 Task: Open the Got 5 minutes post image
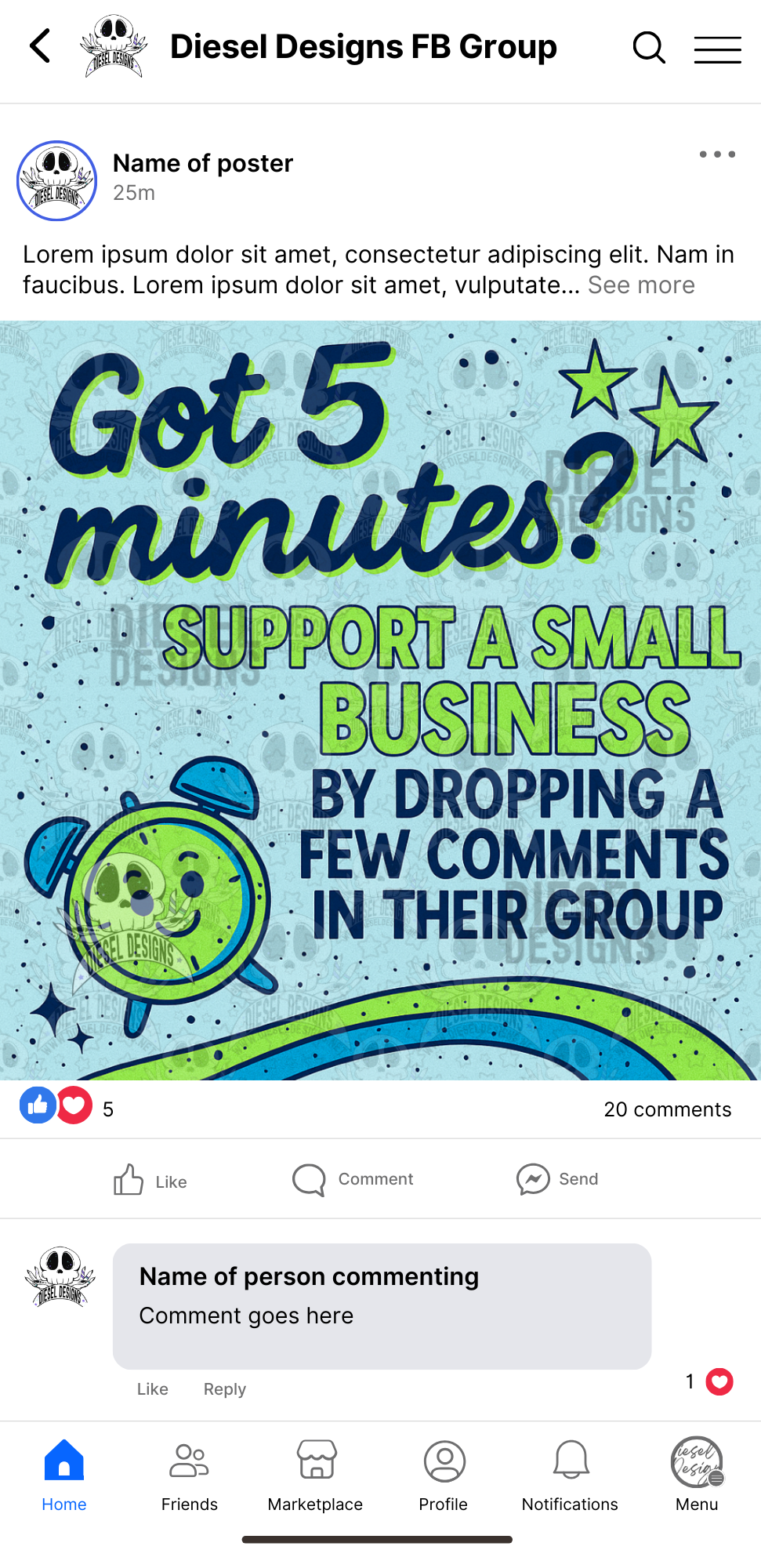point(380,699)
